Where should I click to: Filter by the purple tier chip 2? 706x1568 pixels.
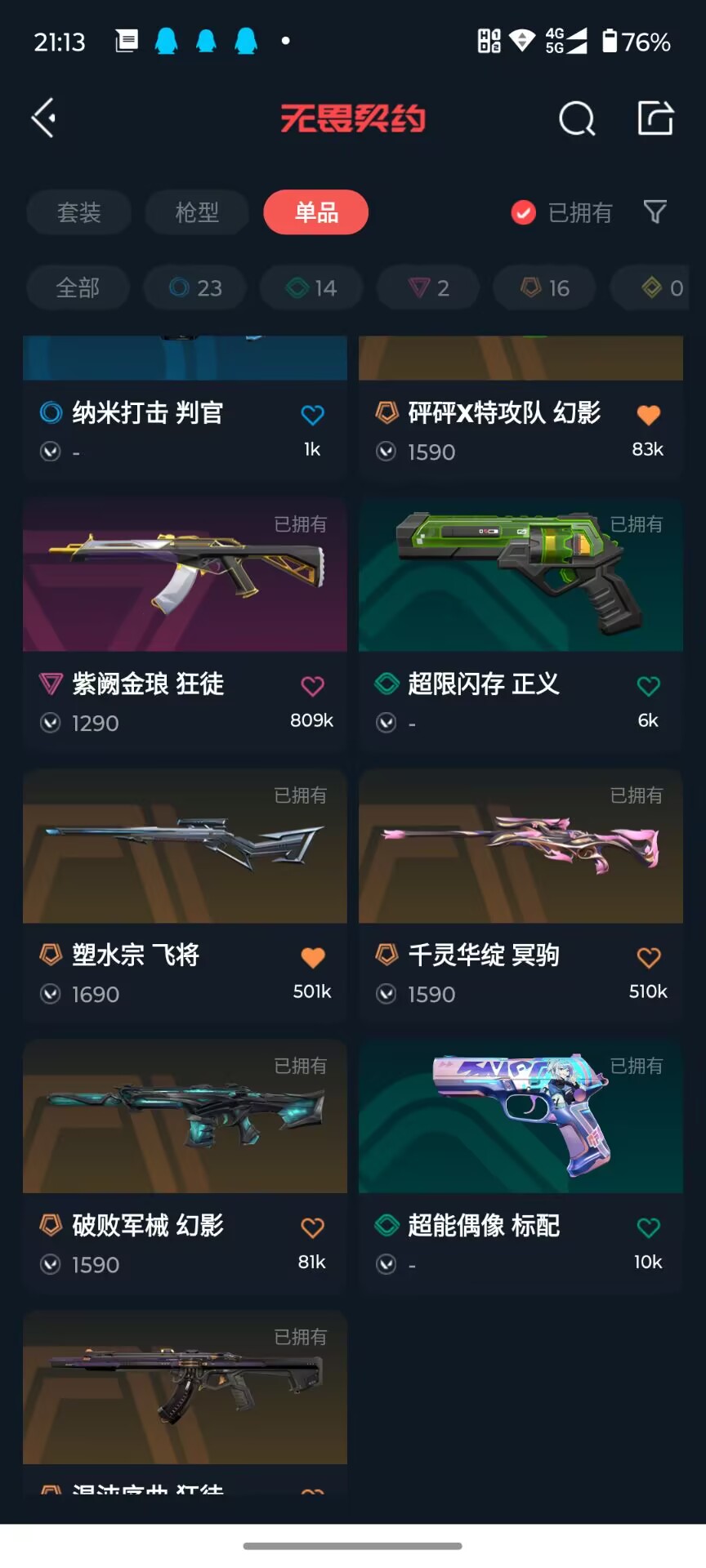click(x=428, y=287)
